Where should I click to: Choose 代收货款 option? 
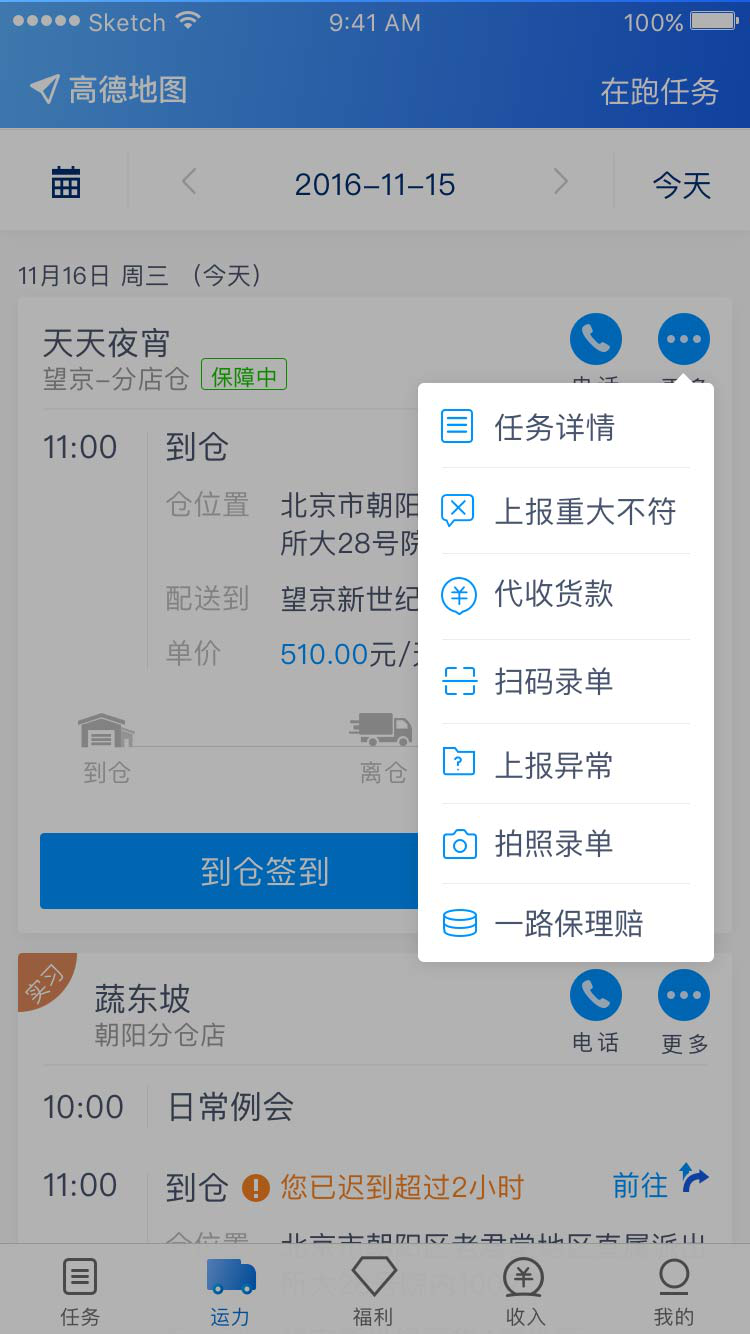565,596
